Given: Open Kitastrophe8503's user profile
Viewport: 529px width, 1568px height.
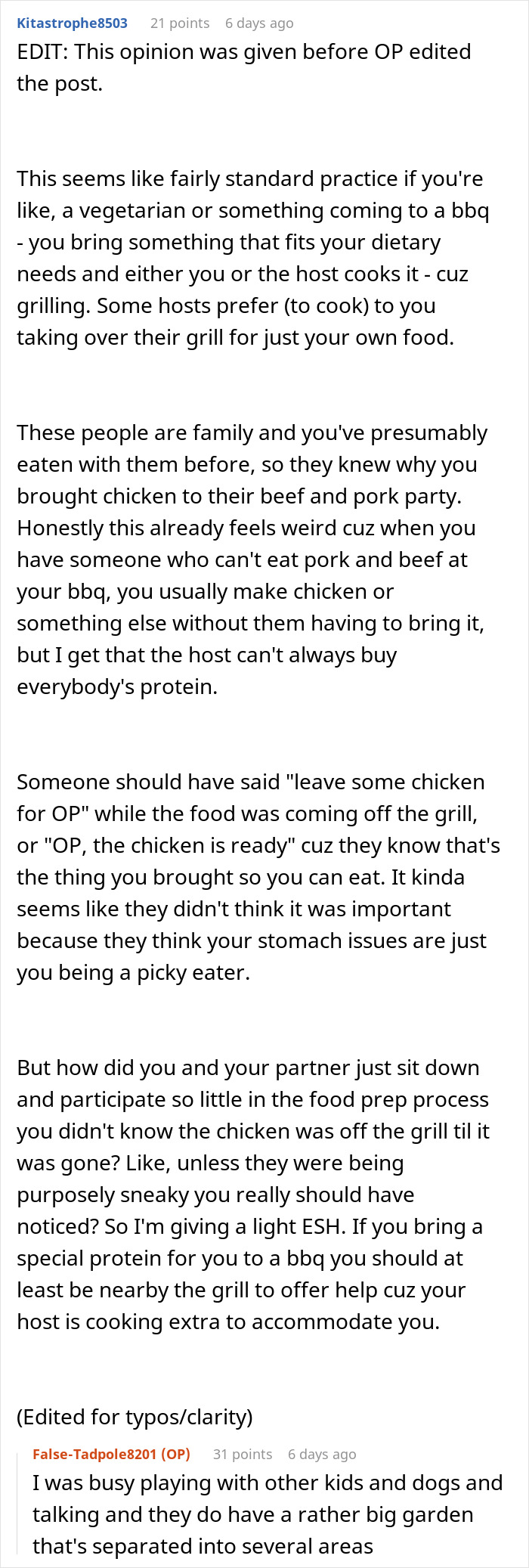Looking at the screenshot, I should tap(73, 23).
